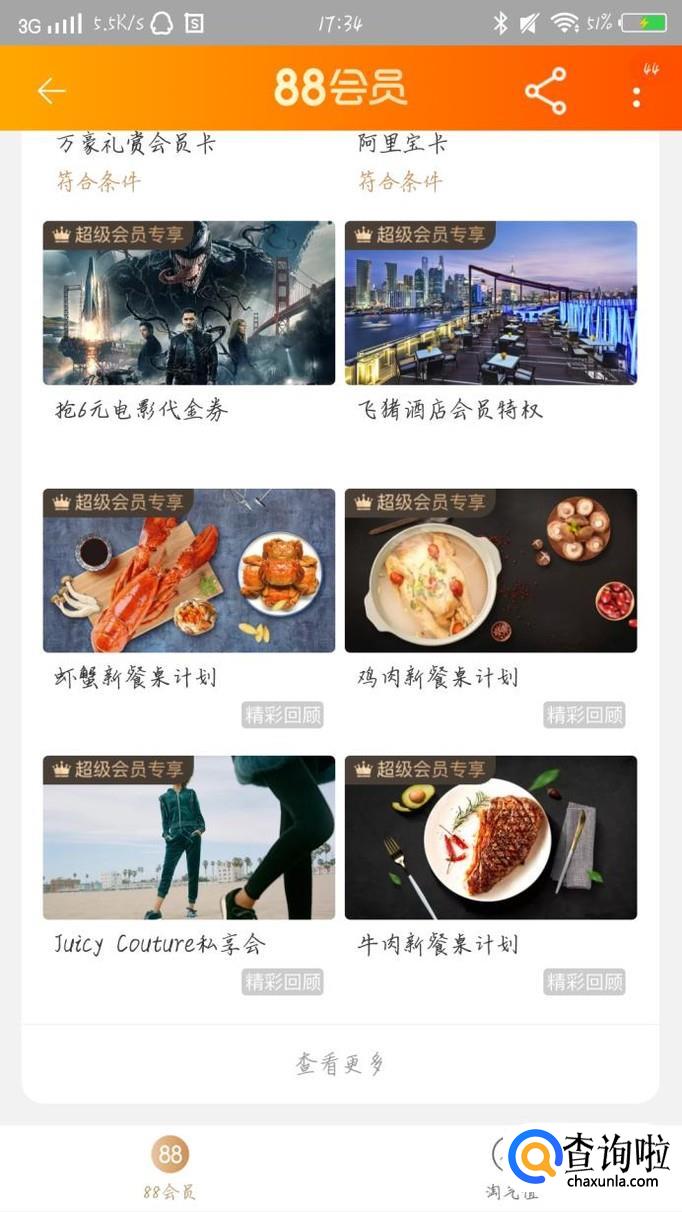
Task: Tap 精彩回顾 under Juicy Couture私享会
Action: 283,982
